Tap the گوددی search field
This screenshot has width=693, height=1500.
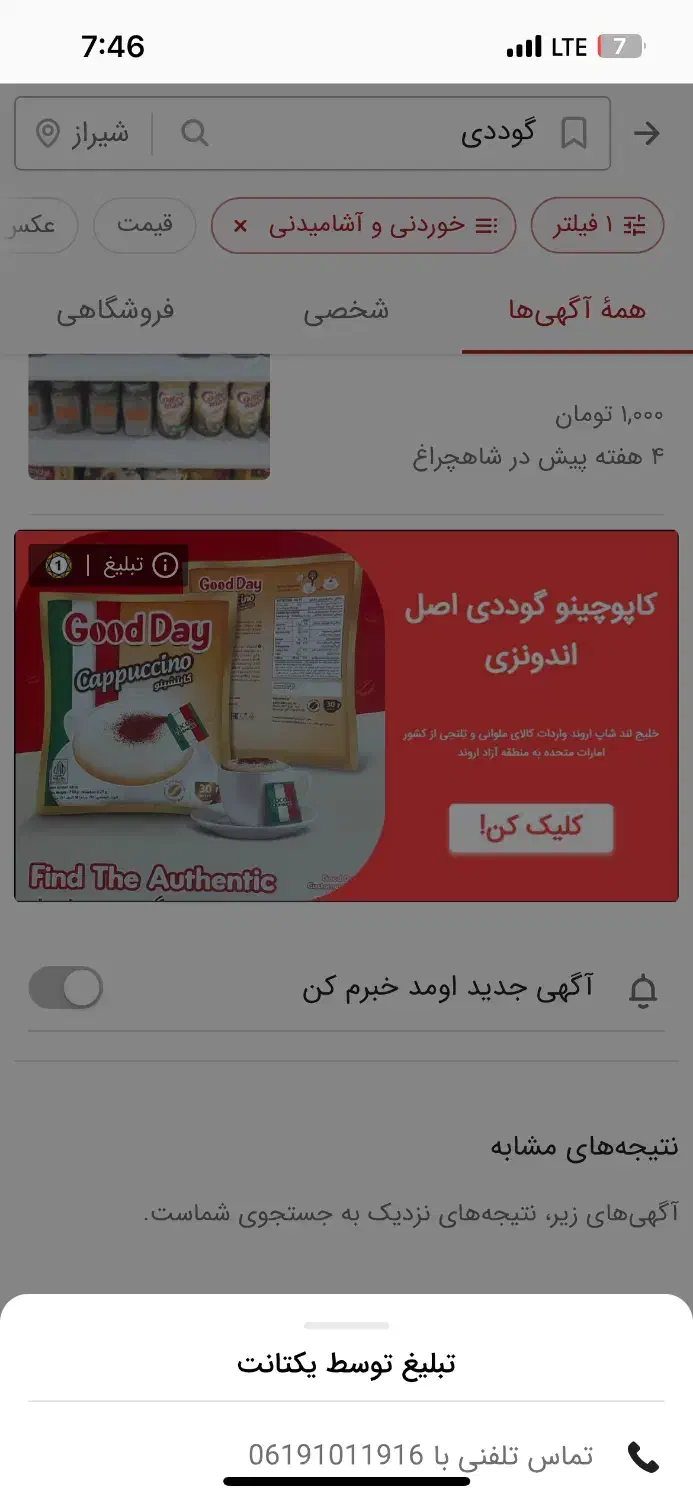[380, 133]
